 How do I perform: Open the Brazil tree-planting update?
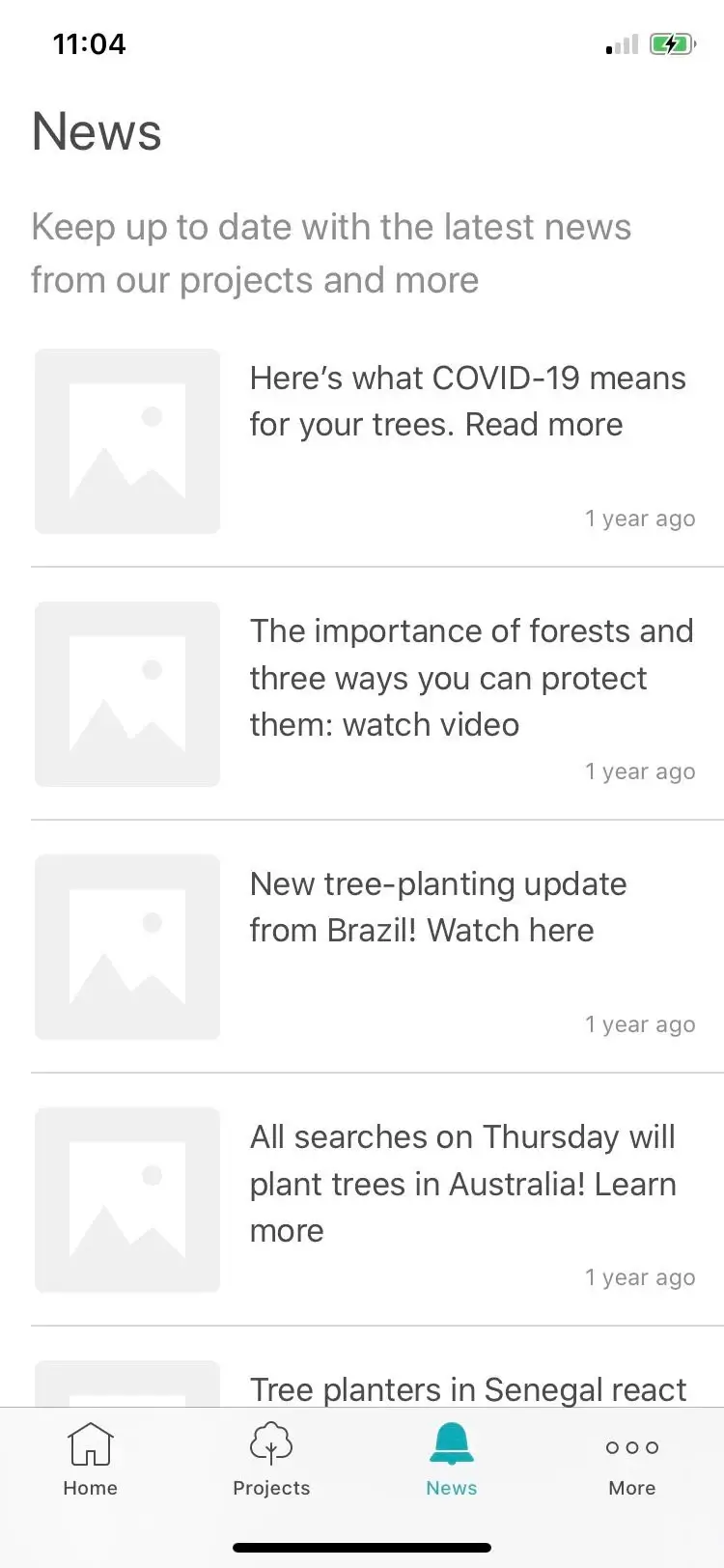pos(437,907)
